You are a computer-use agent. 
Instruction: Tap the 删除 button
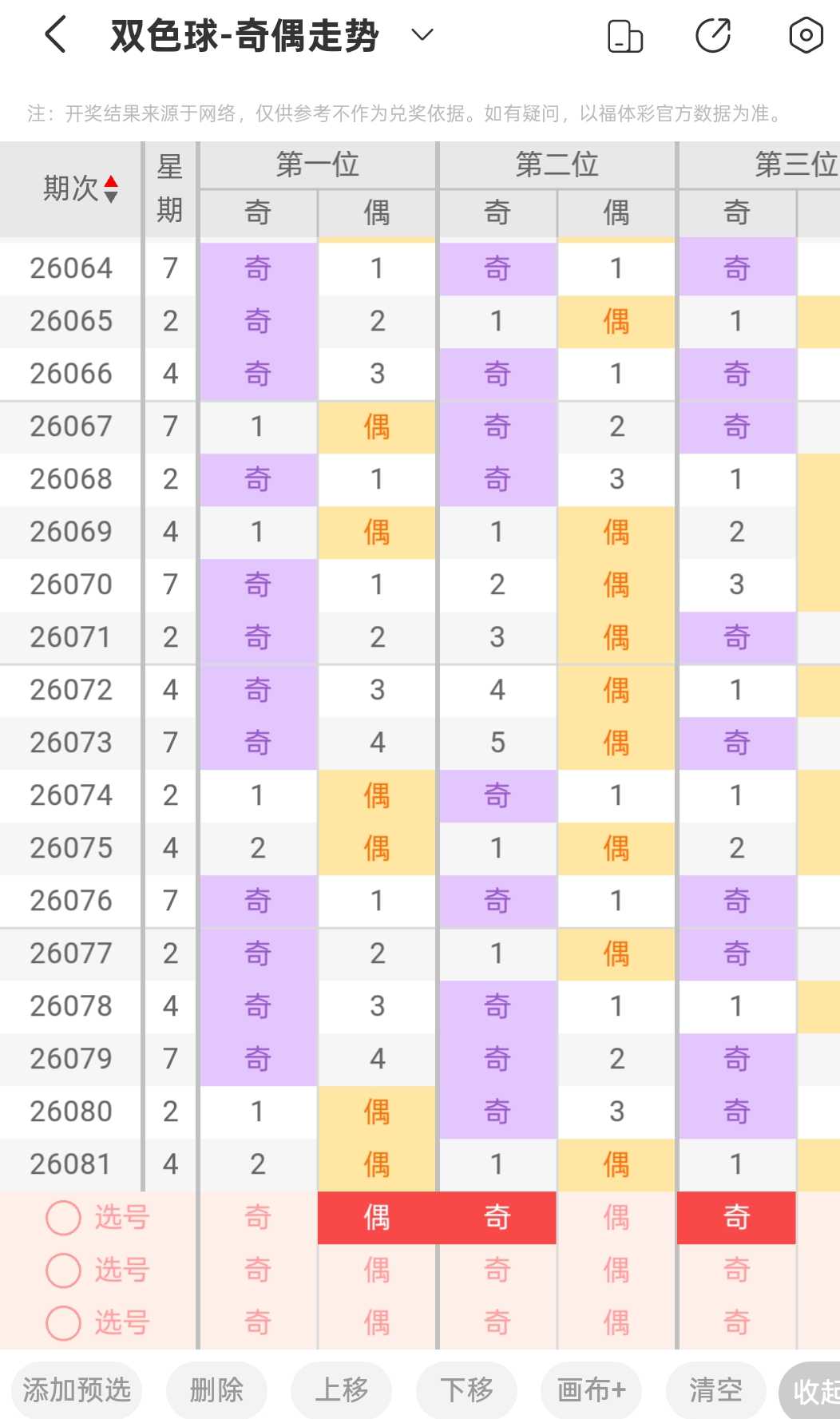point(216,1390)
